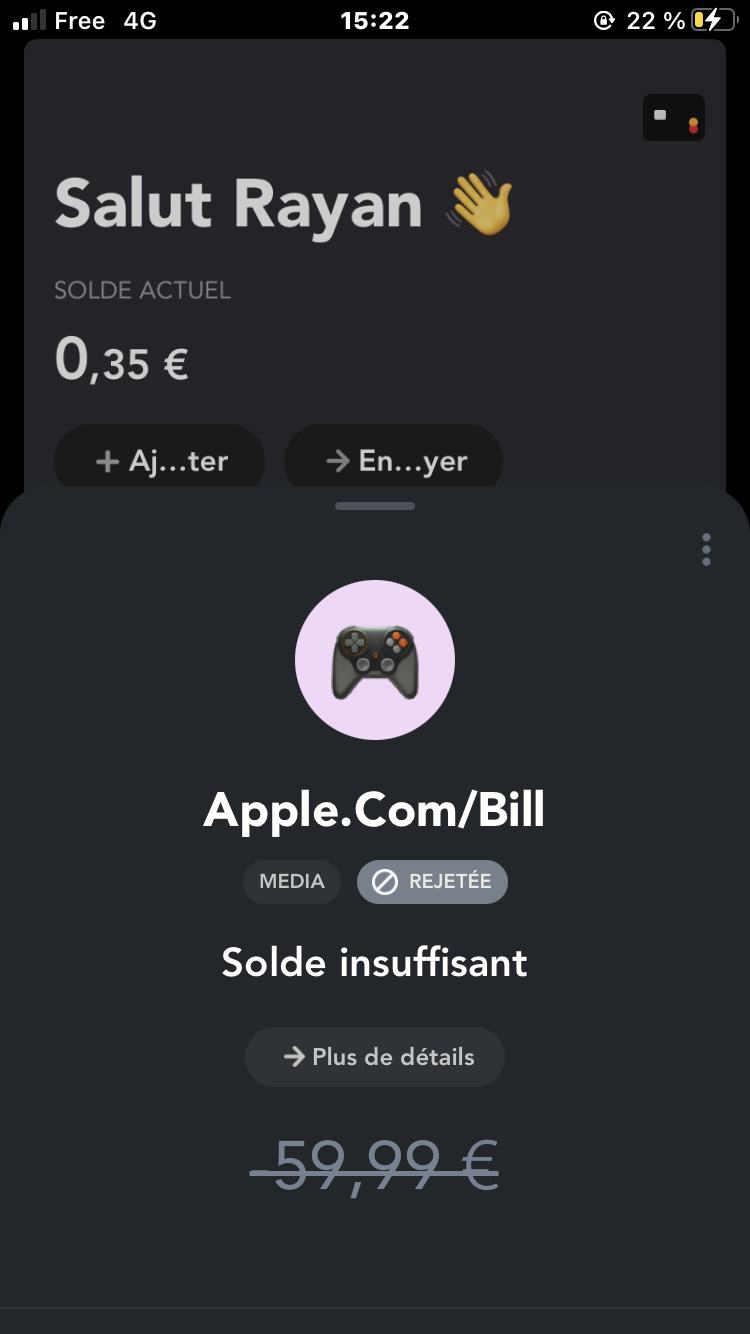This screenshot has width=750, height=1334.
Task: Send money with the Envoyer button
Action: point(394,460)
